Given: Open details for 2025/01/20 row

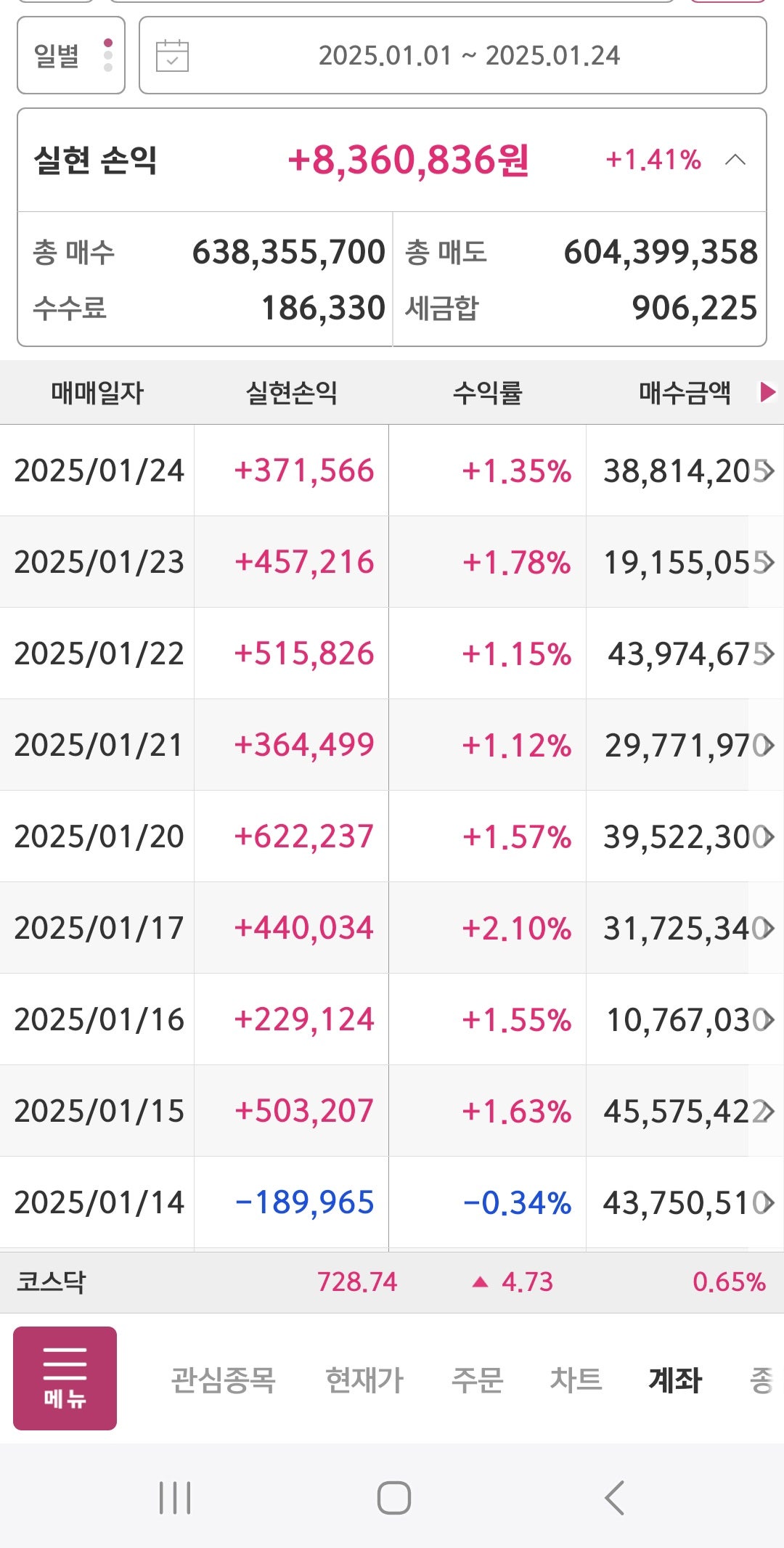Looking at the screenshot, I should (x=392, y=836).
